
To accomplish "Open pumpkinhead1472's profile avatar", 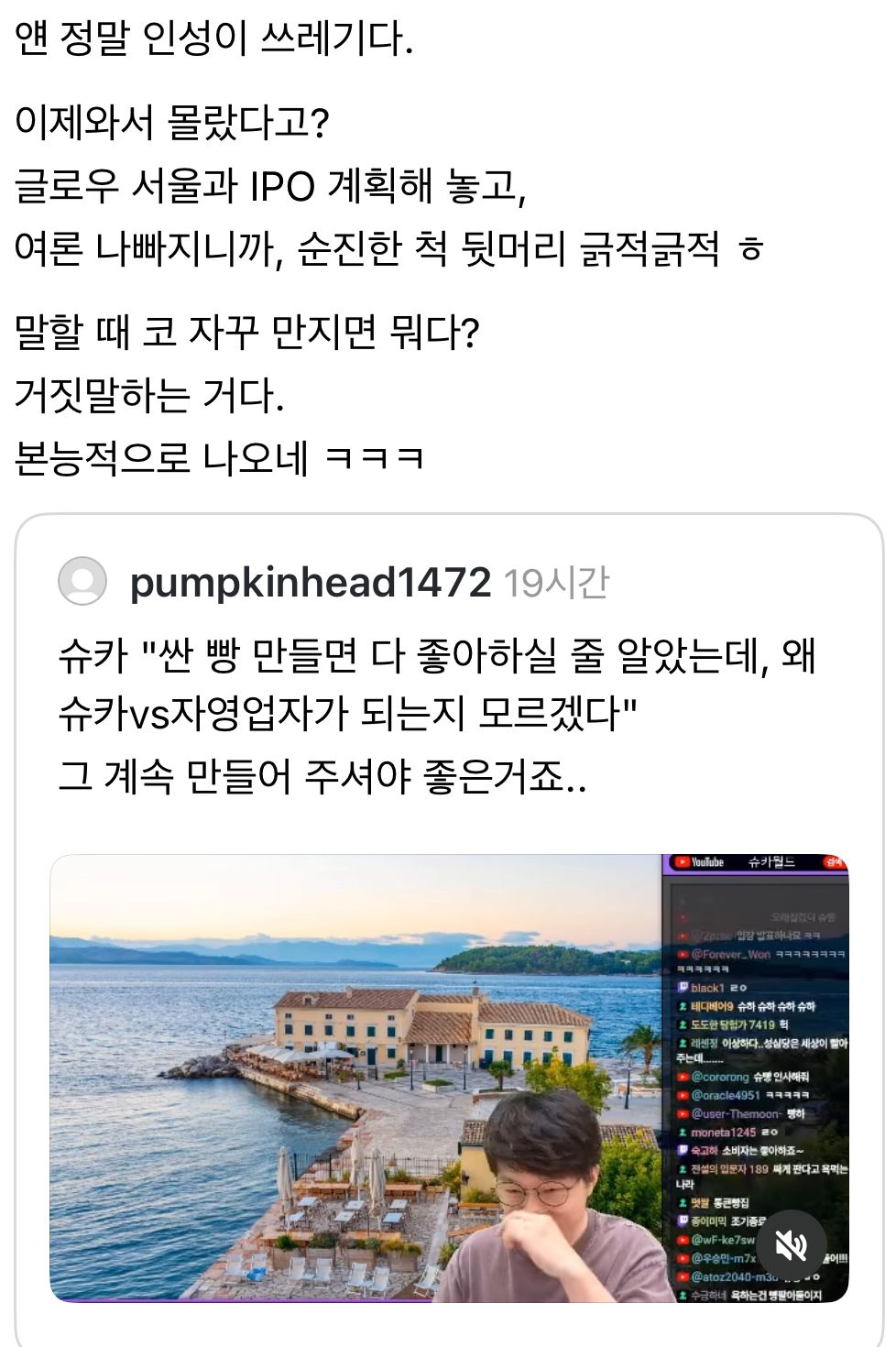I will (82, 582).
